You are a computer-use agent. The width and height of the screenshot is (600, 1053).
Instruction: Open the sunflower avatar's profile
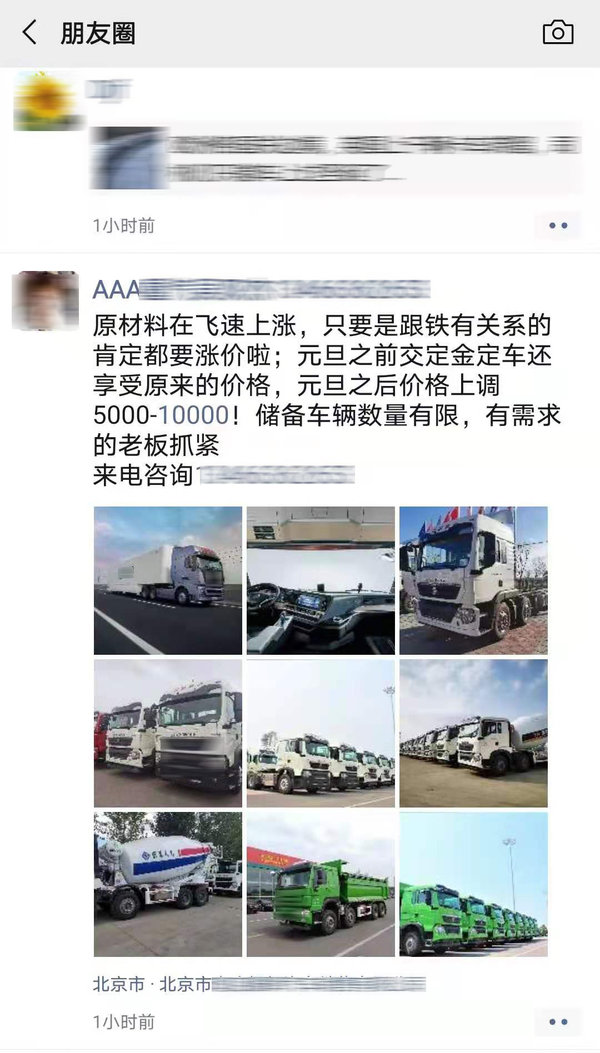[46, 101]
